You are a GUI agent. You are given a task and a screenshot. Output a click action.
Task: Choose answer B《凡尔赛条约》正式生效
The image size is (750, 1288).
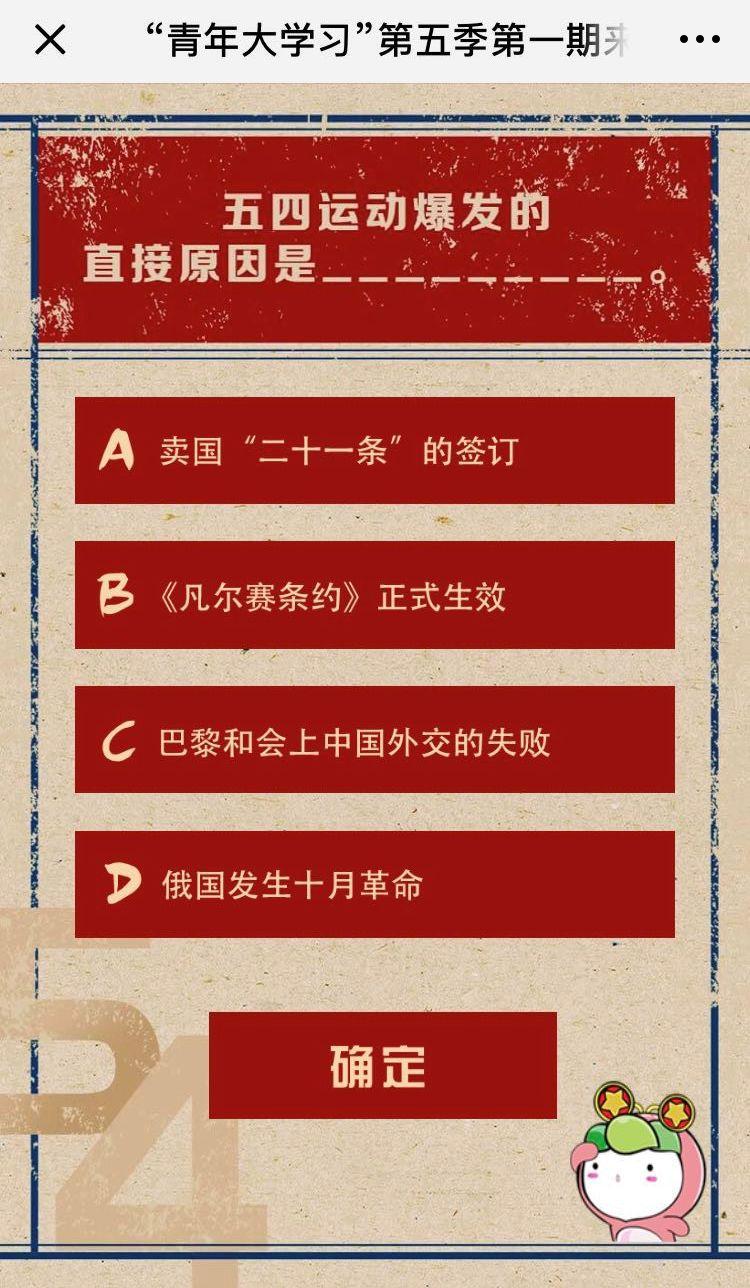click(x=375, y=595)
